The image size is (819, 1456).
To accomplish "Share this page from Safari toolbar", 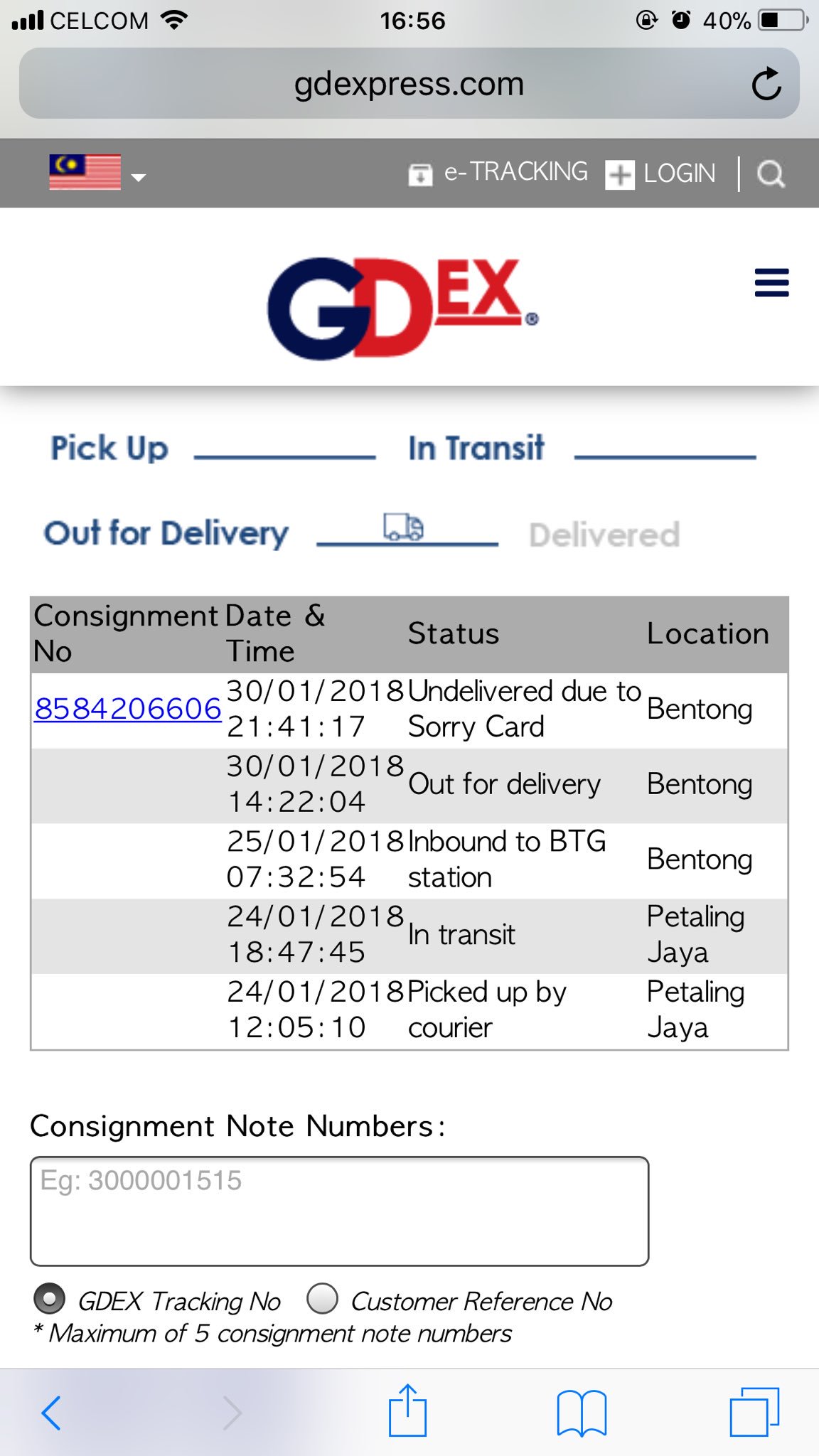I will click(407, 1410).
